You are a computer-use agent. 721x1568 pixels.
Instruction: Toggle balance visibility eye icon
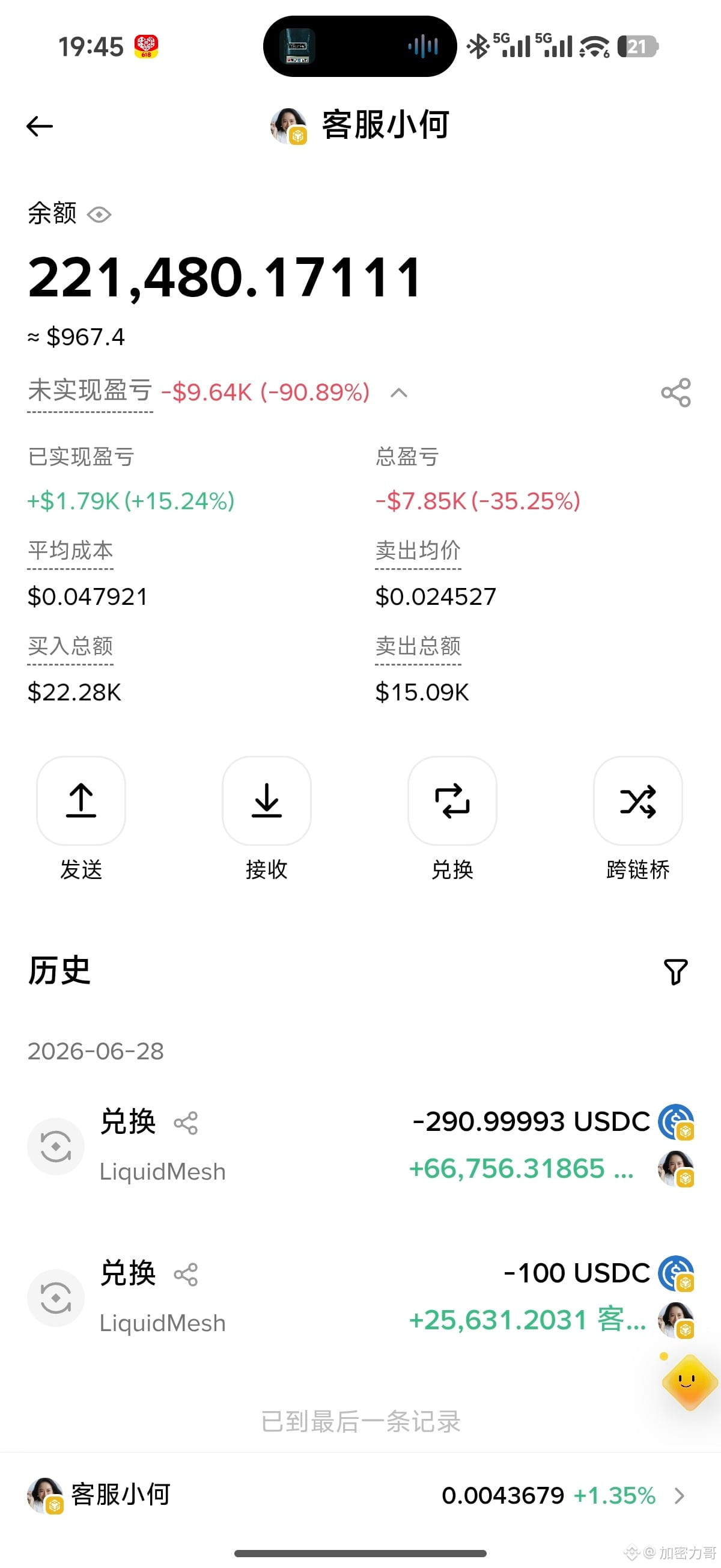tap(99, 214)
